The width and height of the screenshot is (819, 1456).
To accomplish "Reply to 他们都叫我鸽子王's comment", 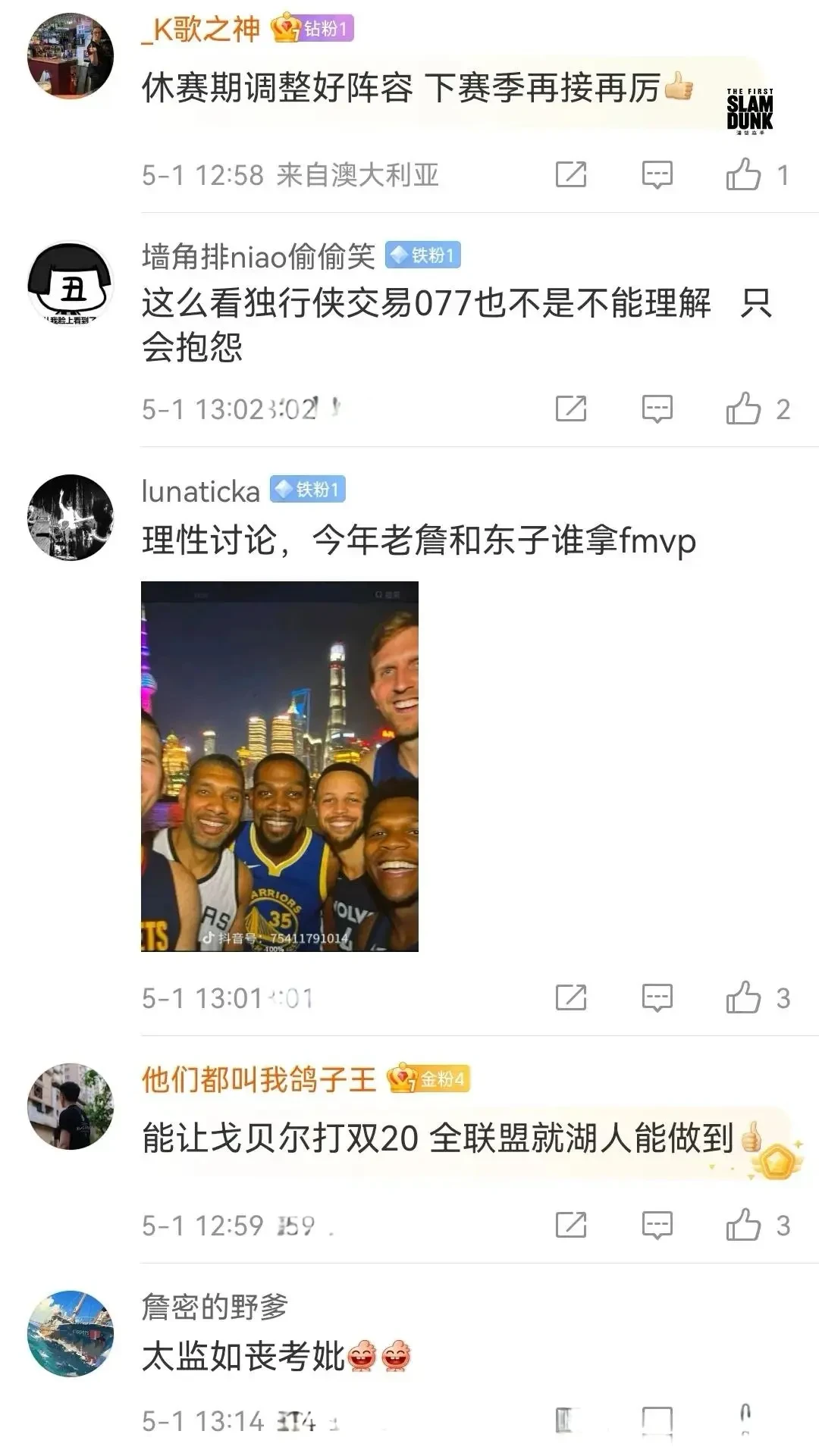I will pyautogui.click(x=657, y=1224).
